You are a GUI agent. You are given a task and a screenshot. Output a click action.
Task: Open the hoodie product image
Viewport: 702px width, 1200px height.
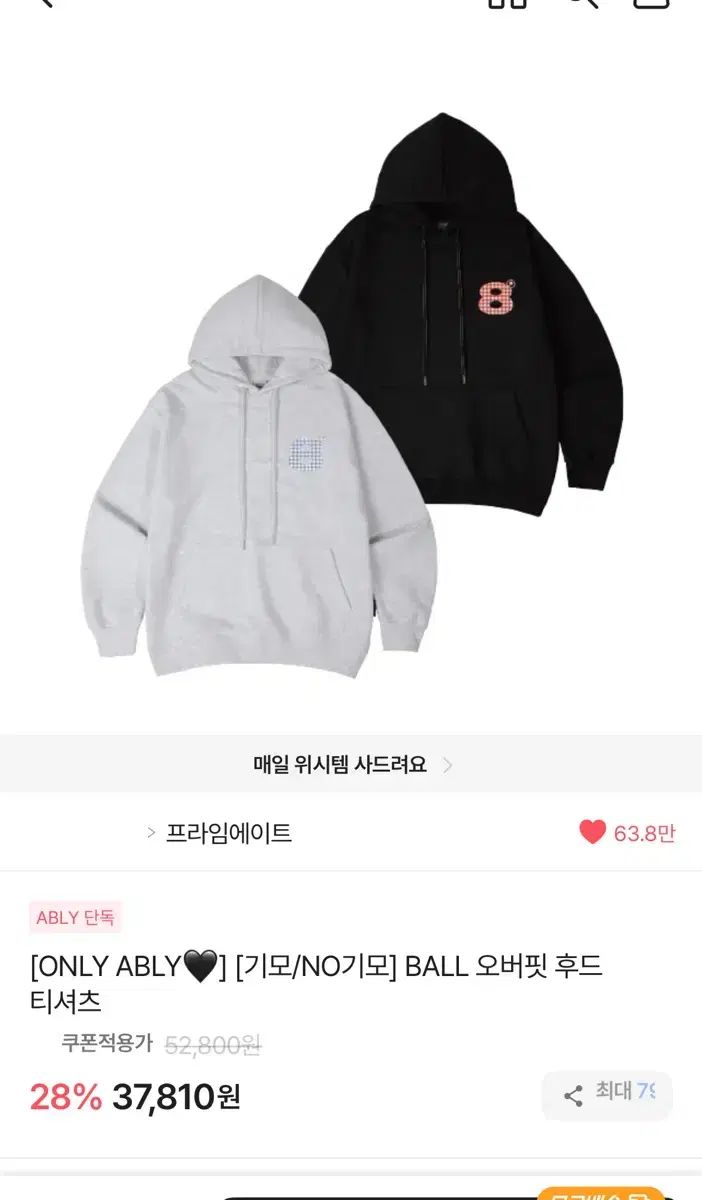point(351,395)
